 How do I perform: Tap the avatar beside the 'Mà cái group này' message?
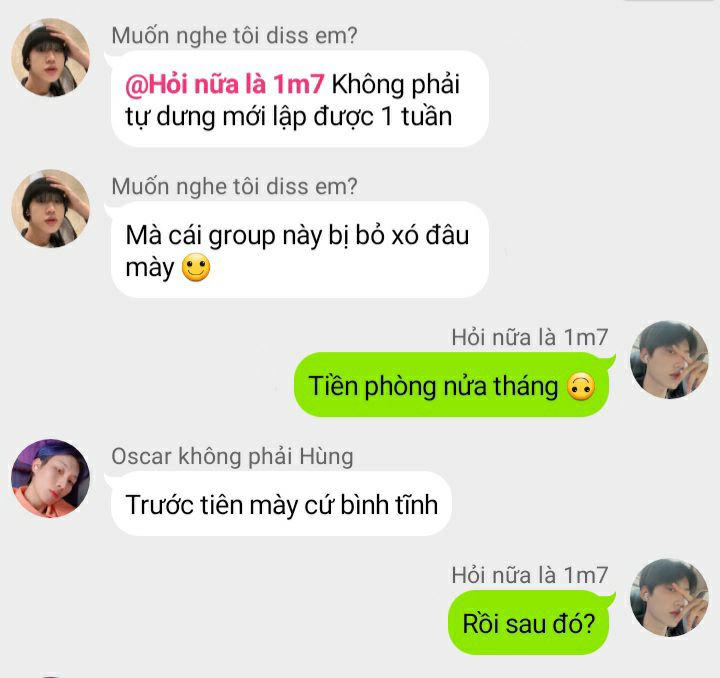(50, 208)
